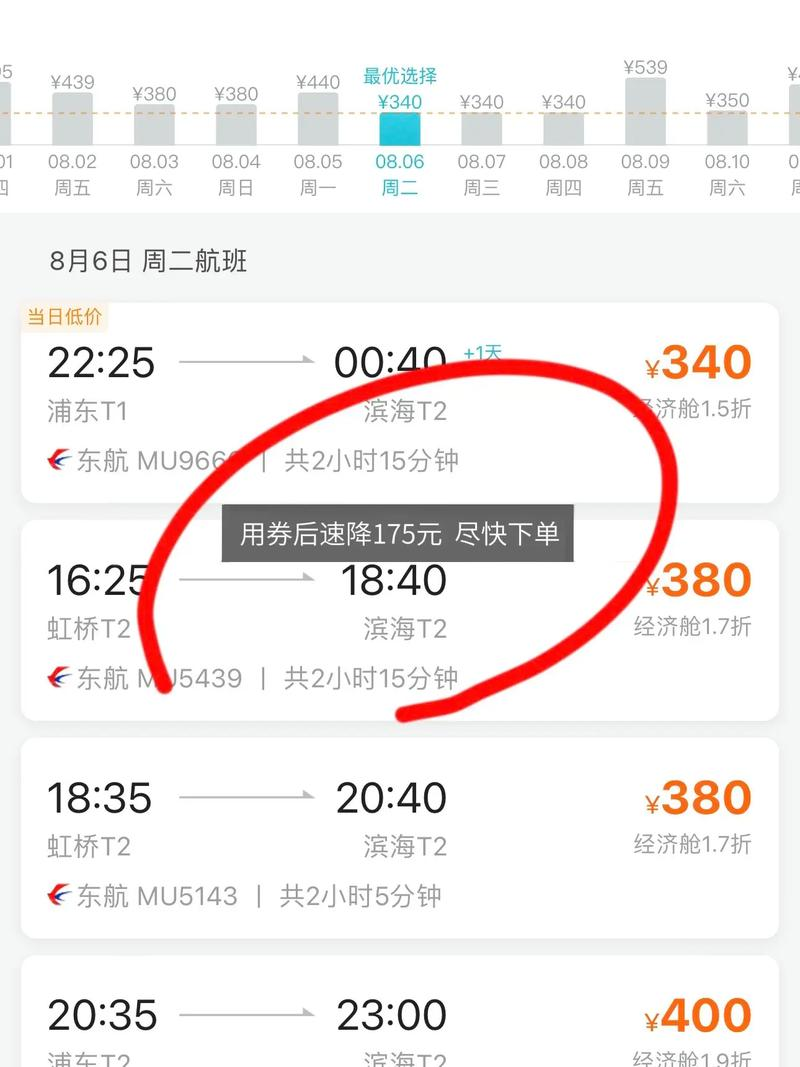This screenshot has height=1067, width=800.
Task: Click the +1天 next-day indicator
Action: tap(483, 352)
